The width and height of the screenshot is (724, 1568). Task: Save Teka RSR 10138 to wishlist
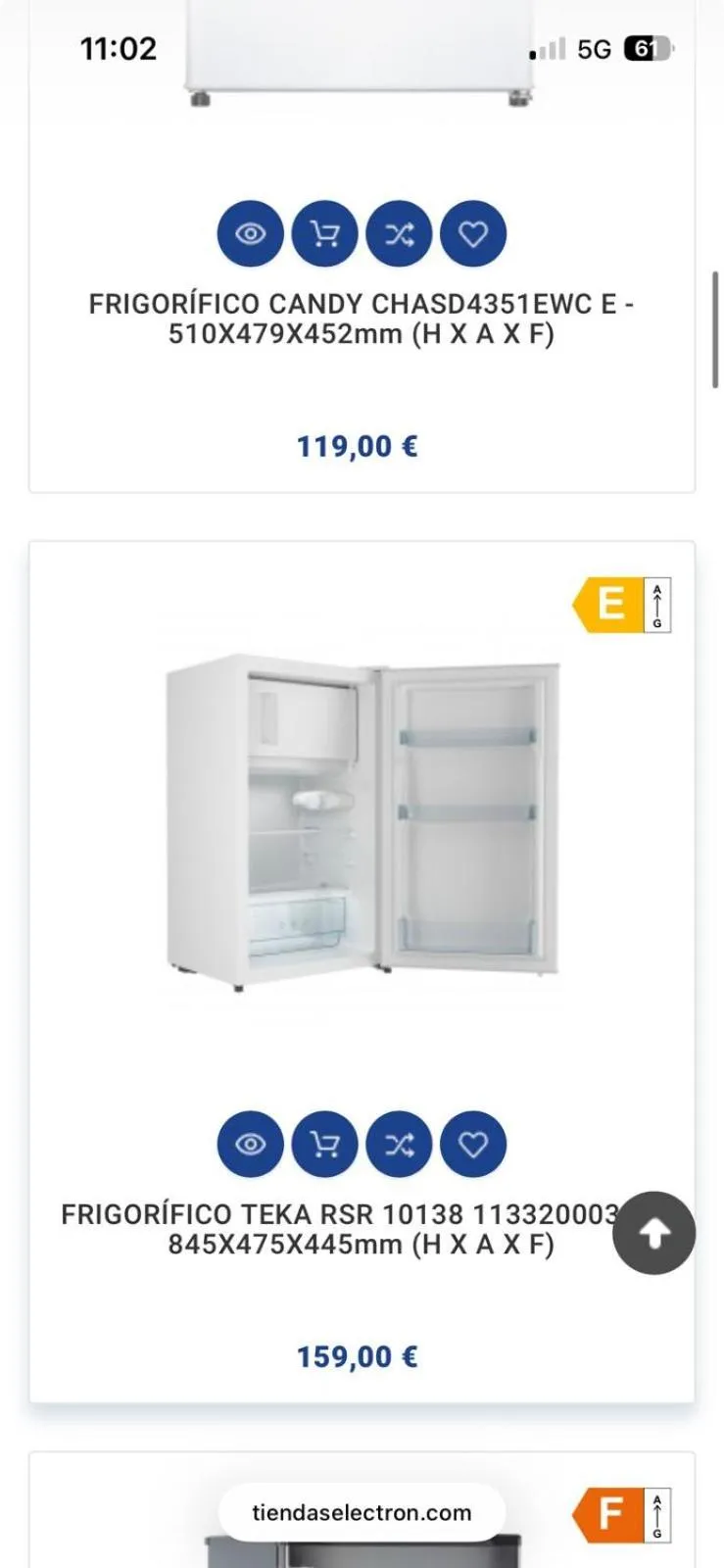pyautogui.click(x=473, y=1144)
